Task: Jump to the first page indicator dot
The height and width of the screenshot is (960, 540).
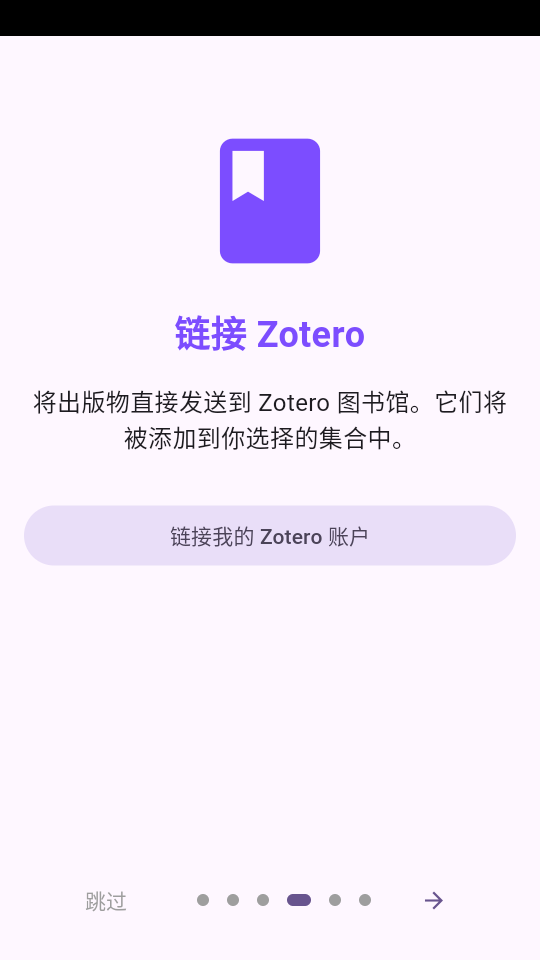Action: 203,900
